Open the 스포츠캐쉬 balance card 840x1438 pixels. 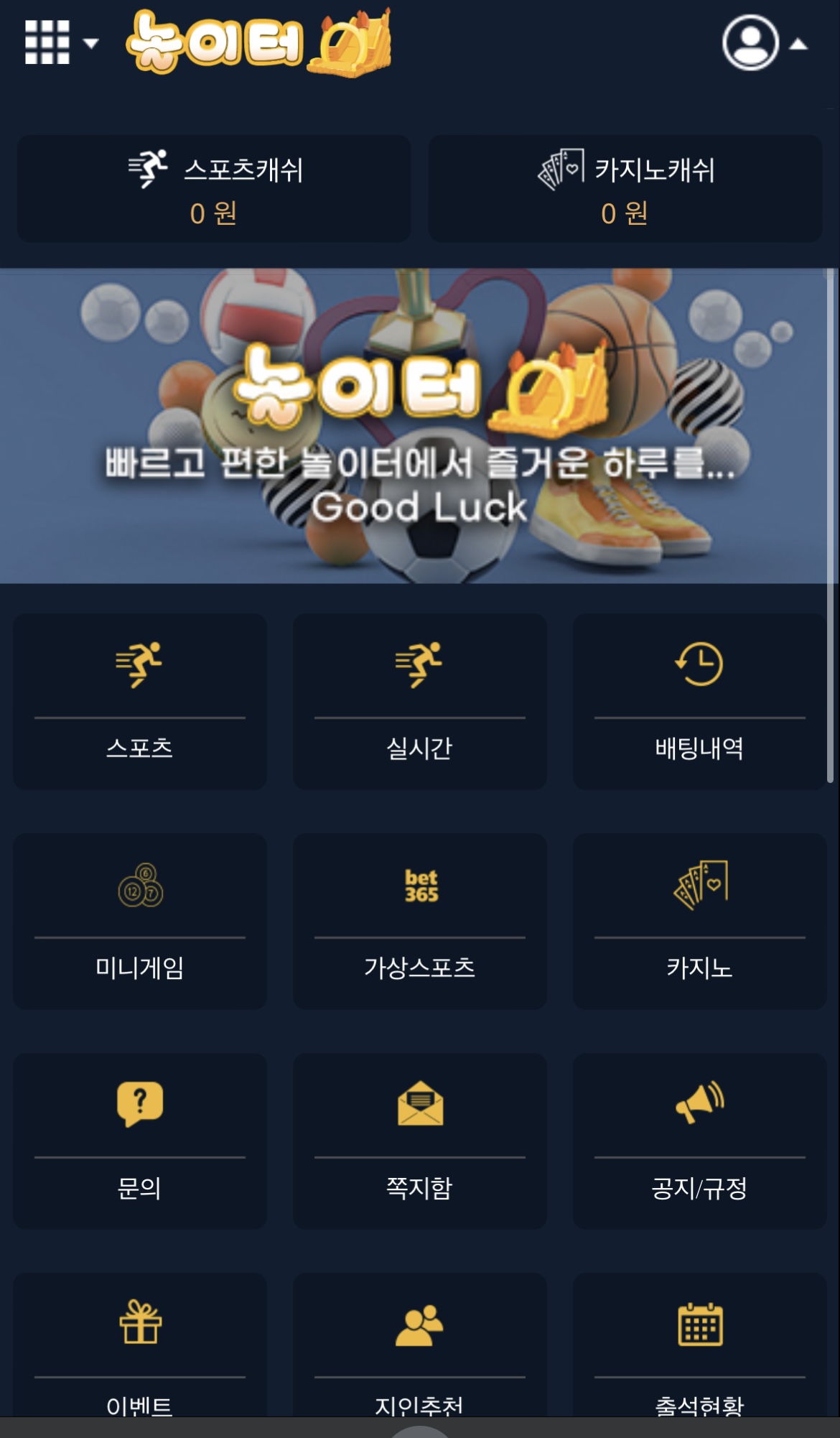tap(214, 189)
